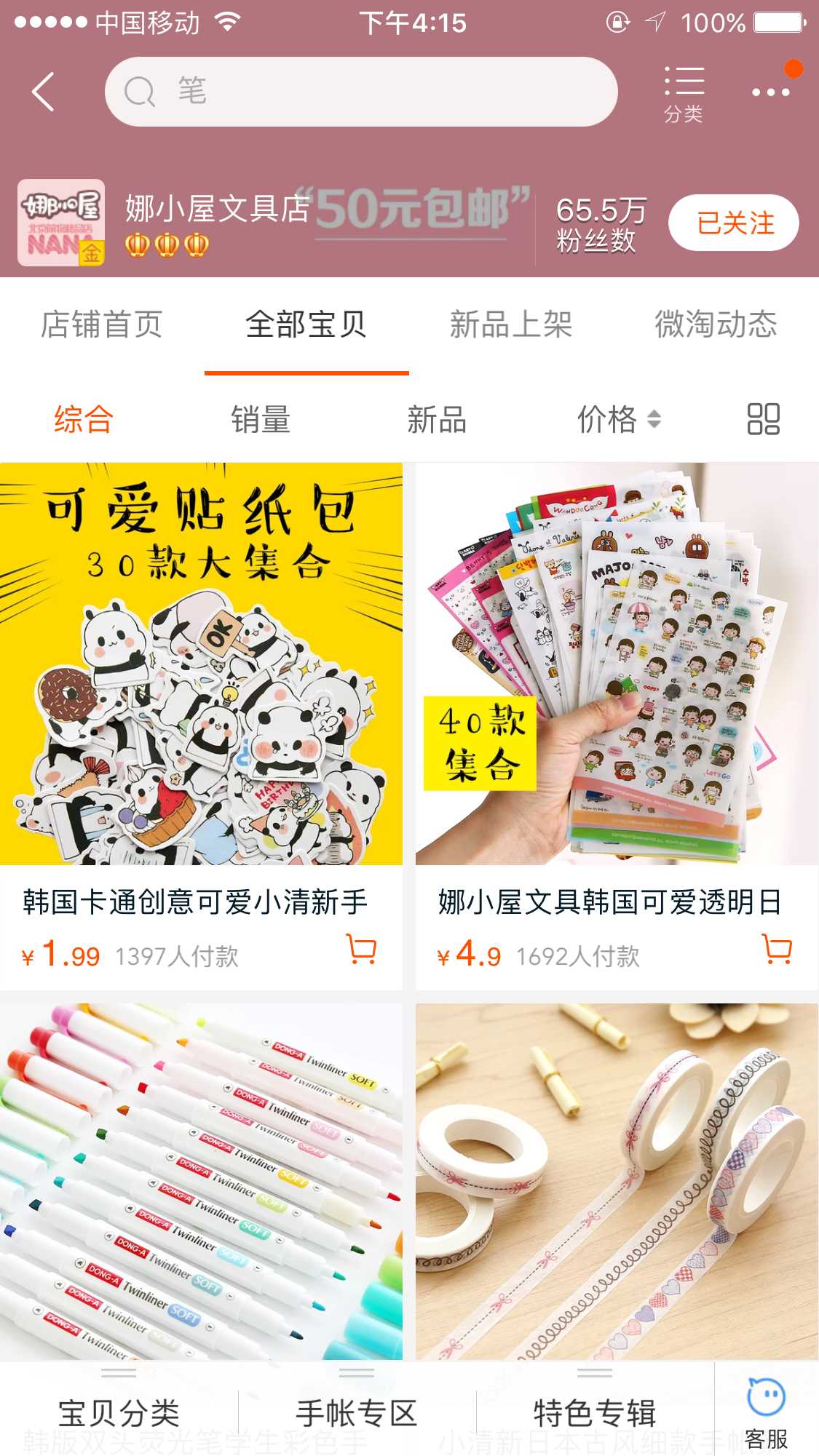
Task: Add the ¥4.9 sticker item to cart
Action: pyautogui.click(x=777, y=949)
